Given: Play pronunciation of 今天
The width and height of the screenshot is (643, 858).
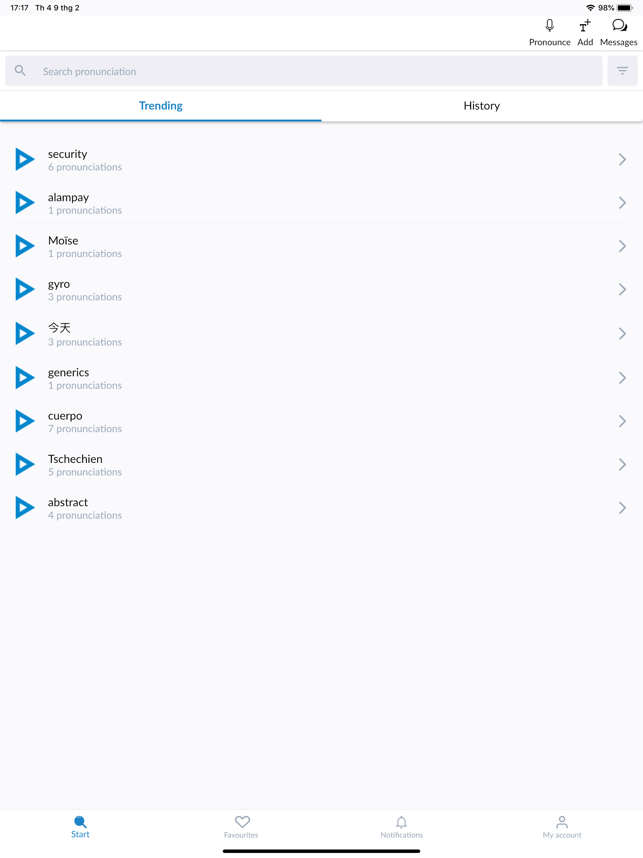Looking at the screenshot, I should click(x=25, y=333).
